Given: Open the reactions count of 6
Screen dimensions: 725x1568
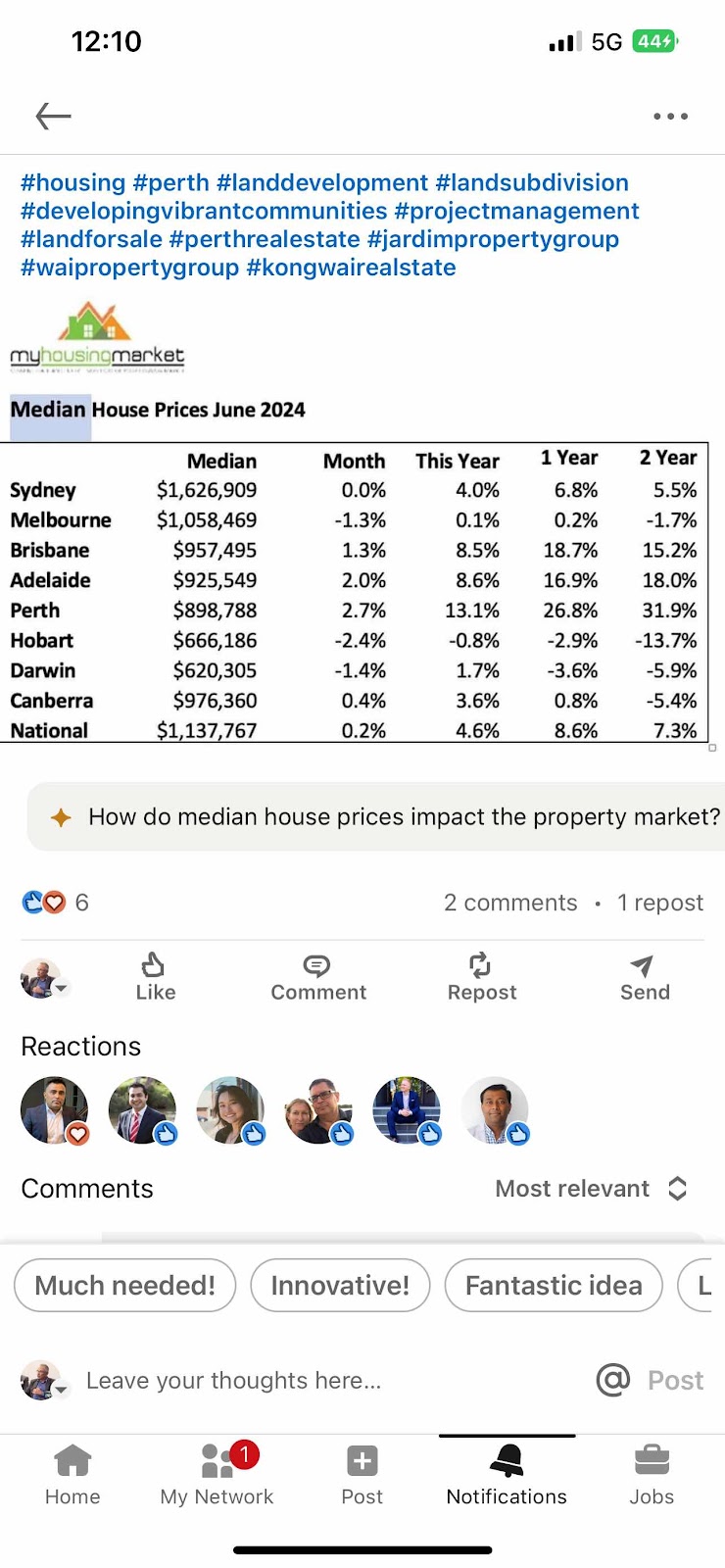Looking at the screenshot, I should [56, 903].
